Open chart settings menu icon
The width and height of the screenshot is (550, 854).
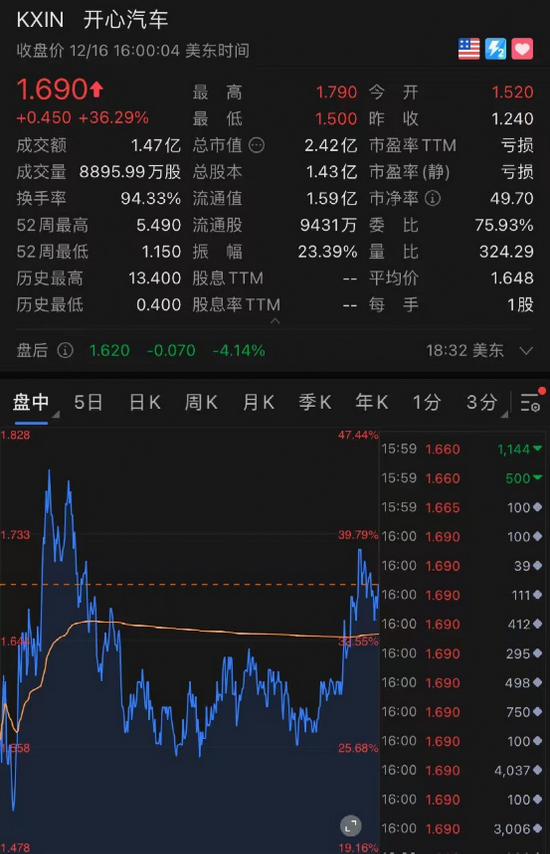[530, 403]
